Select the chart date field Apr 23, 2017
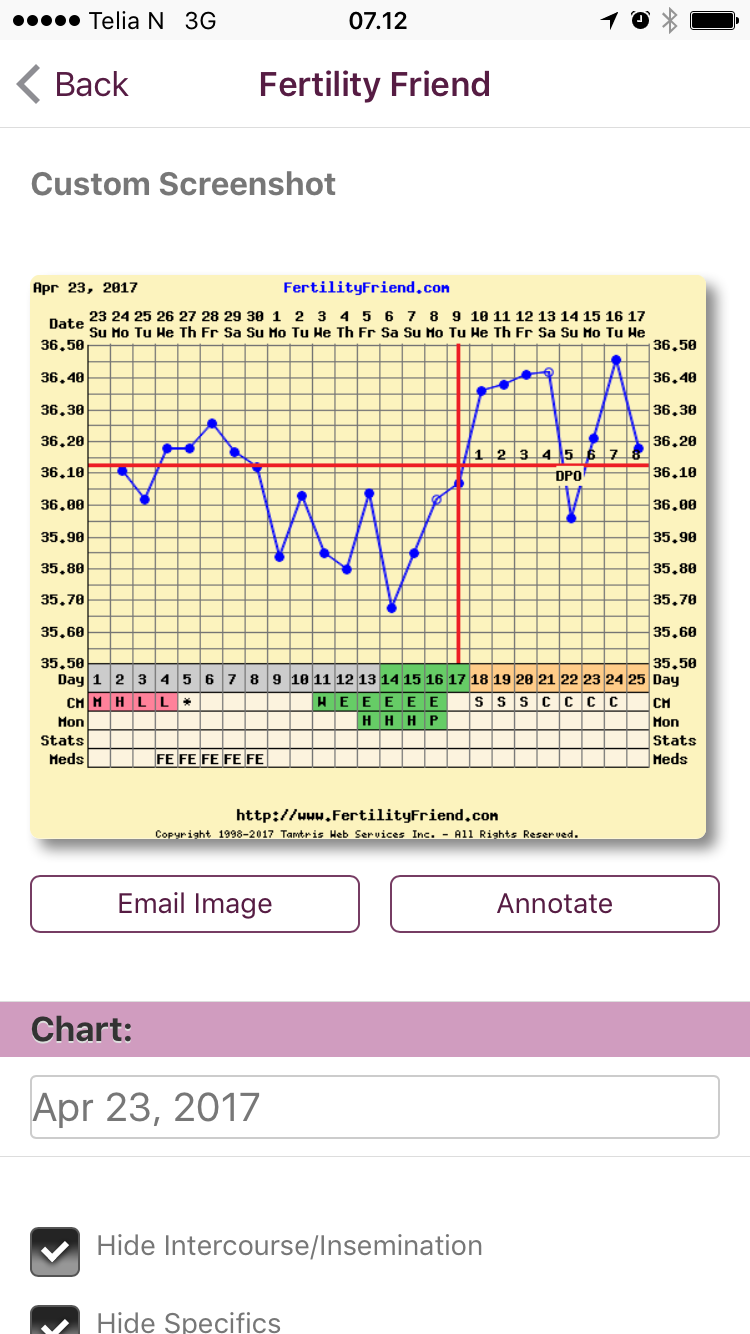750x1334 pixels. coord(375,1107)
